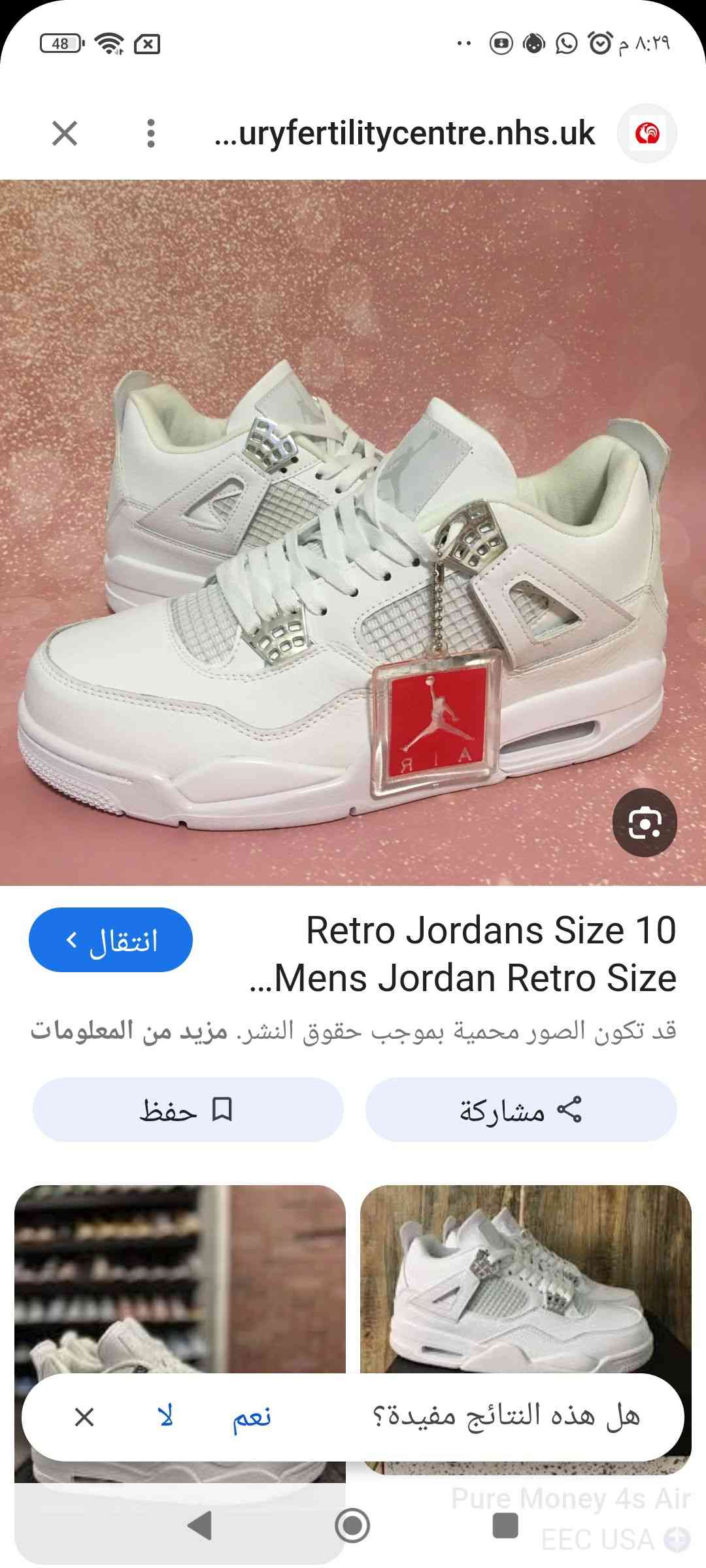Dismiss the results feedback banner
The width and height of the screenshot is (706, 1568).
[84, 1418]
